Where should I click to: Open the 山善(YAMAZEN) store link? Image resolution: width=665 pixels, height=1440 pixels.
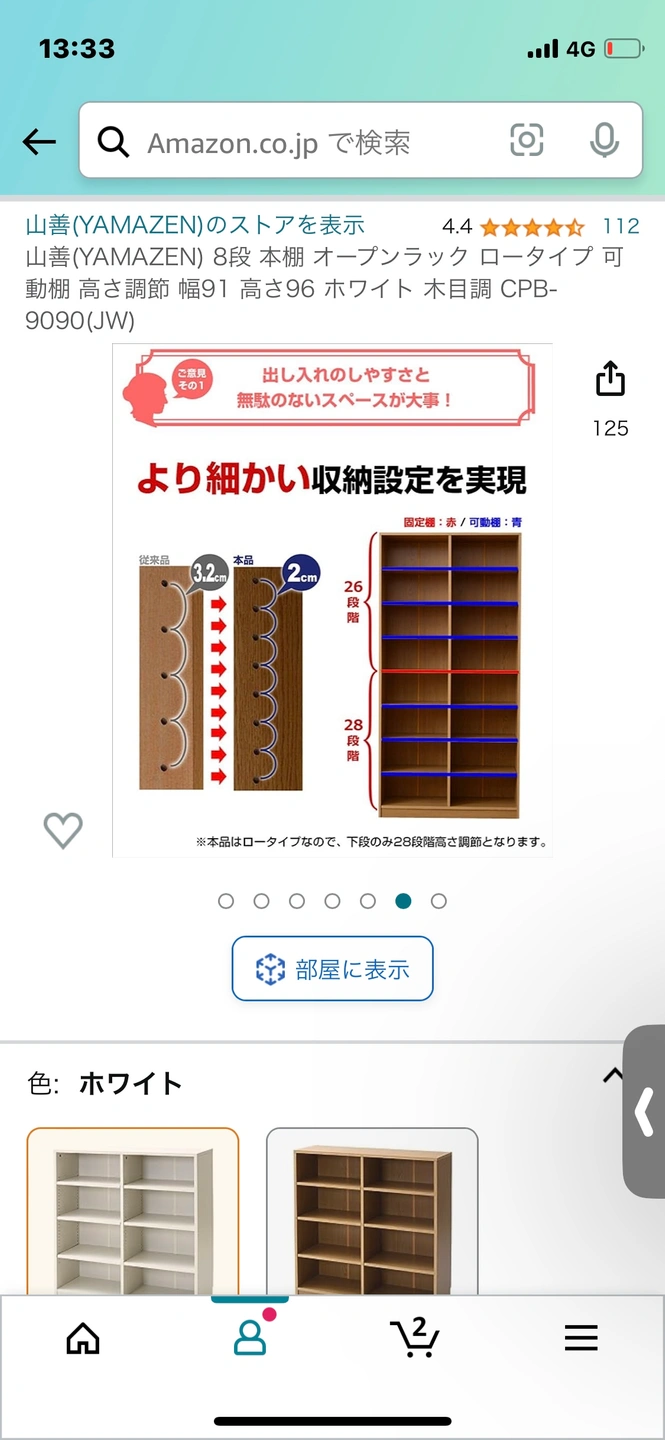195,226
